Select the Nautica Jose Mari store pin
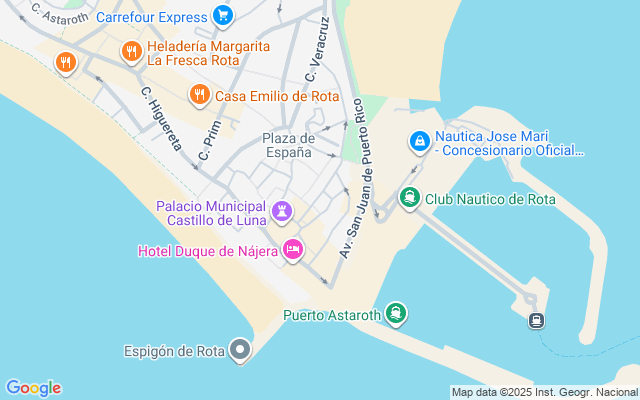 (x=420, y=142)
